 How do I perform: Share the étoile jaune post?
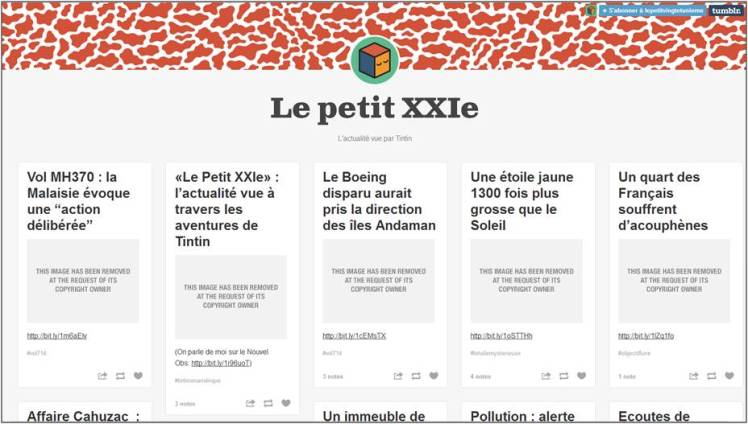546,376
